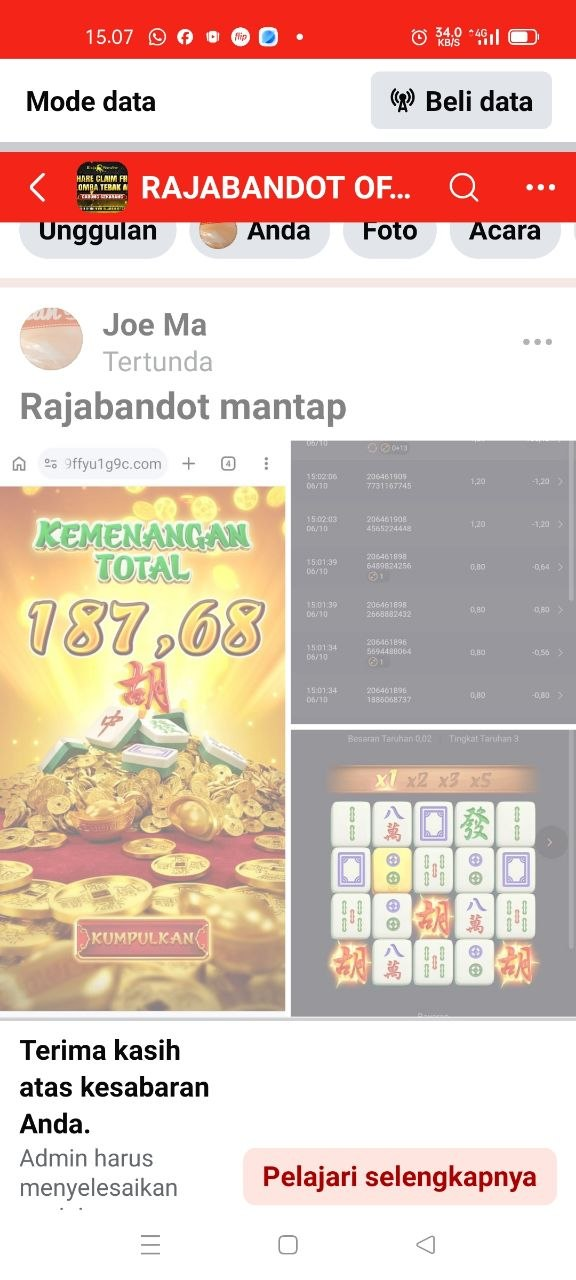Open the options menu on Joe Ma's post
Screen dimensions: 576x1280
tap(537, 342)
